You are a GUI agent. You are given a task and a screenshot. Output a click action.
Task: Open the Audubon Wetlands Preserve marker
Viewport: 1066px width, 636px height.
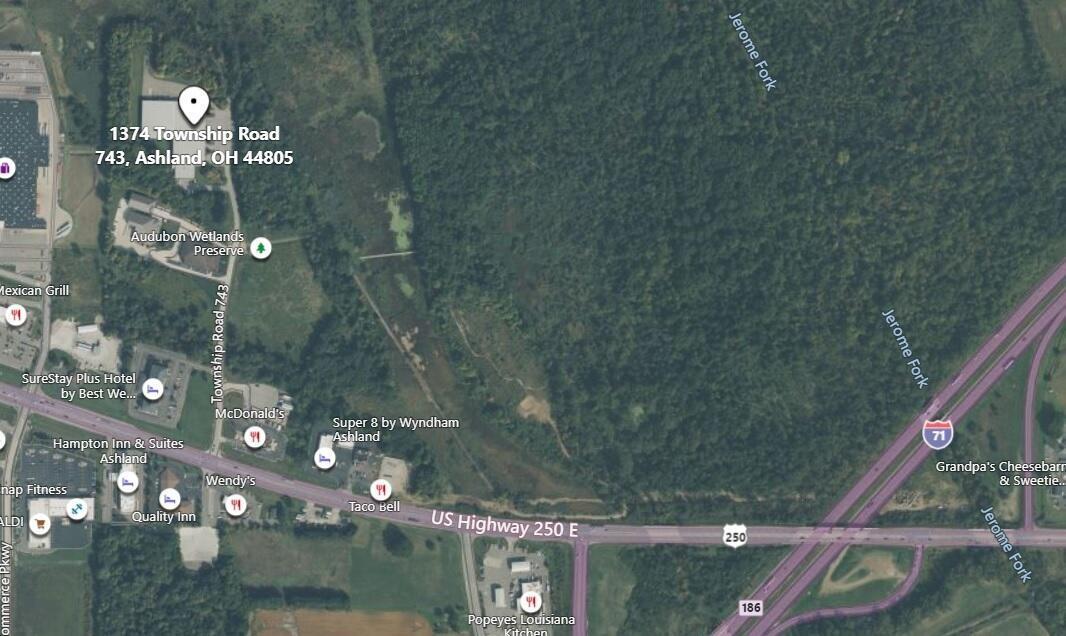pos(261,247)
